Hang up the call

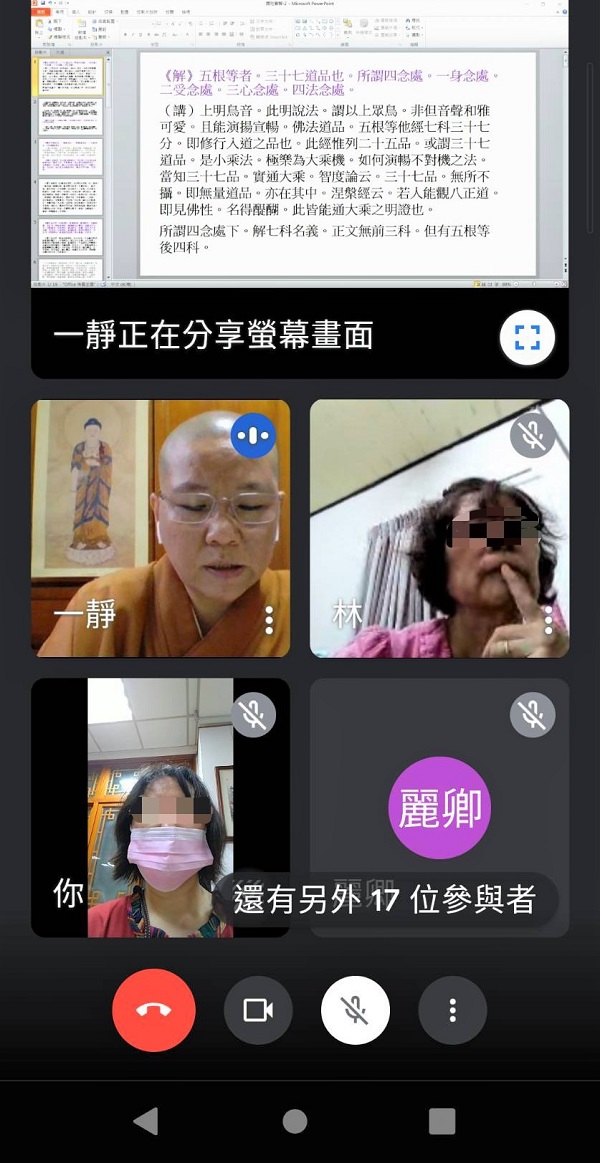point(154,1010)
